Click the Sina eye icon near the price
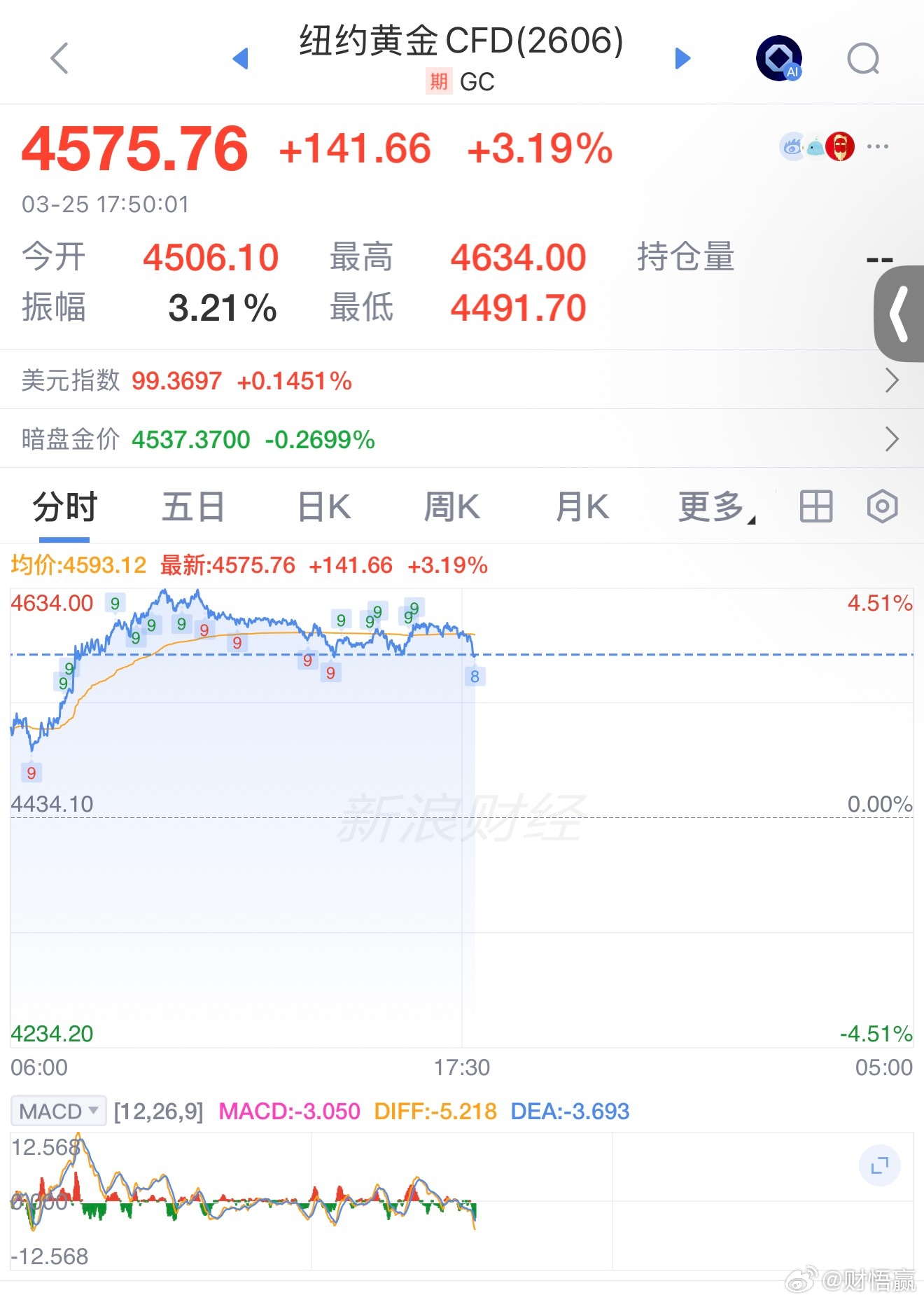 click(791, 145)
